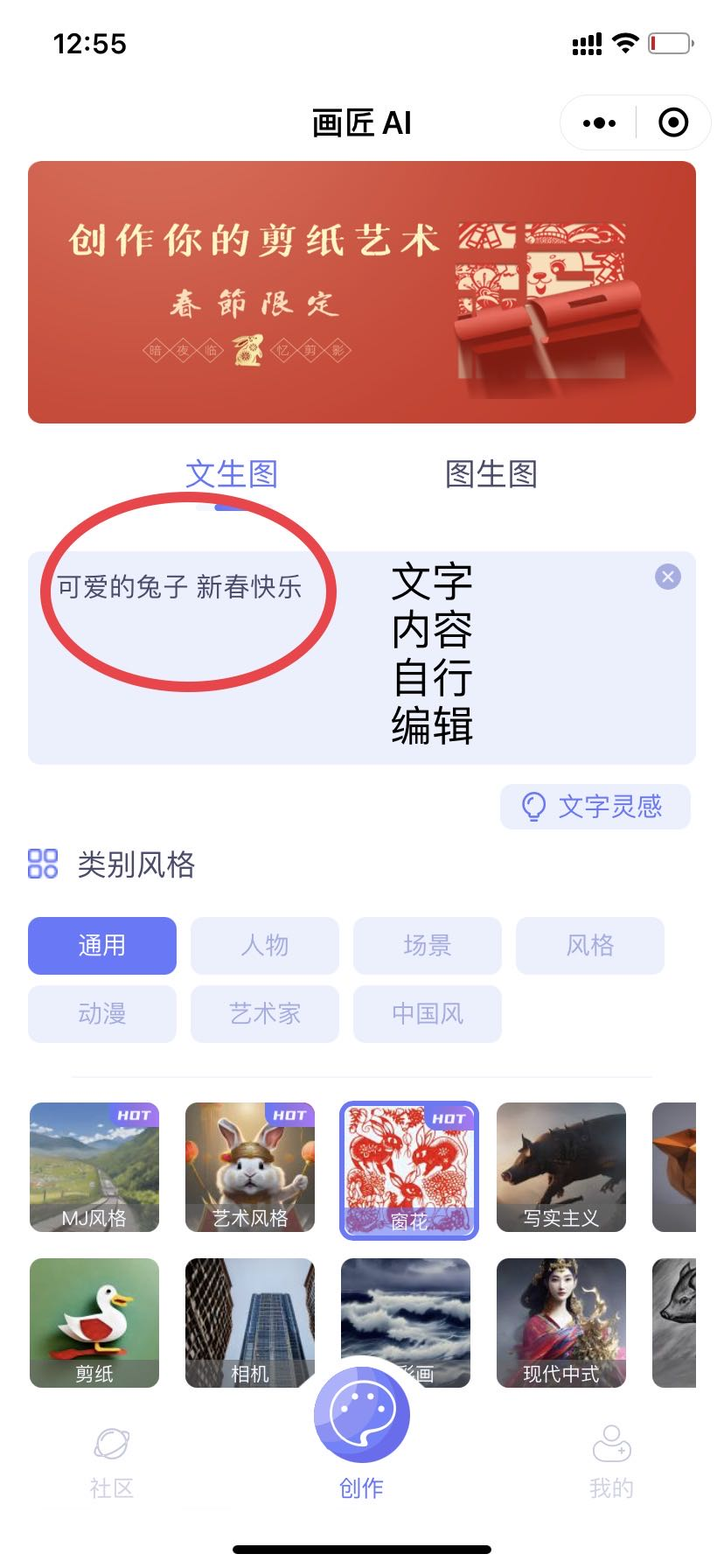Select the 文生图 tab
The height and width of the screenshot is (1568, 724).
(232, 474)
